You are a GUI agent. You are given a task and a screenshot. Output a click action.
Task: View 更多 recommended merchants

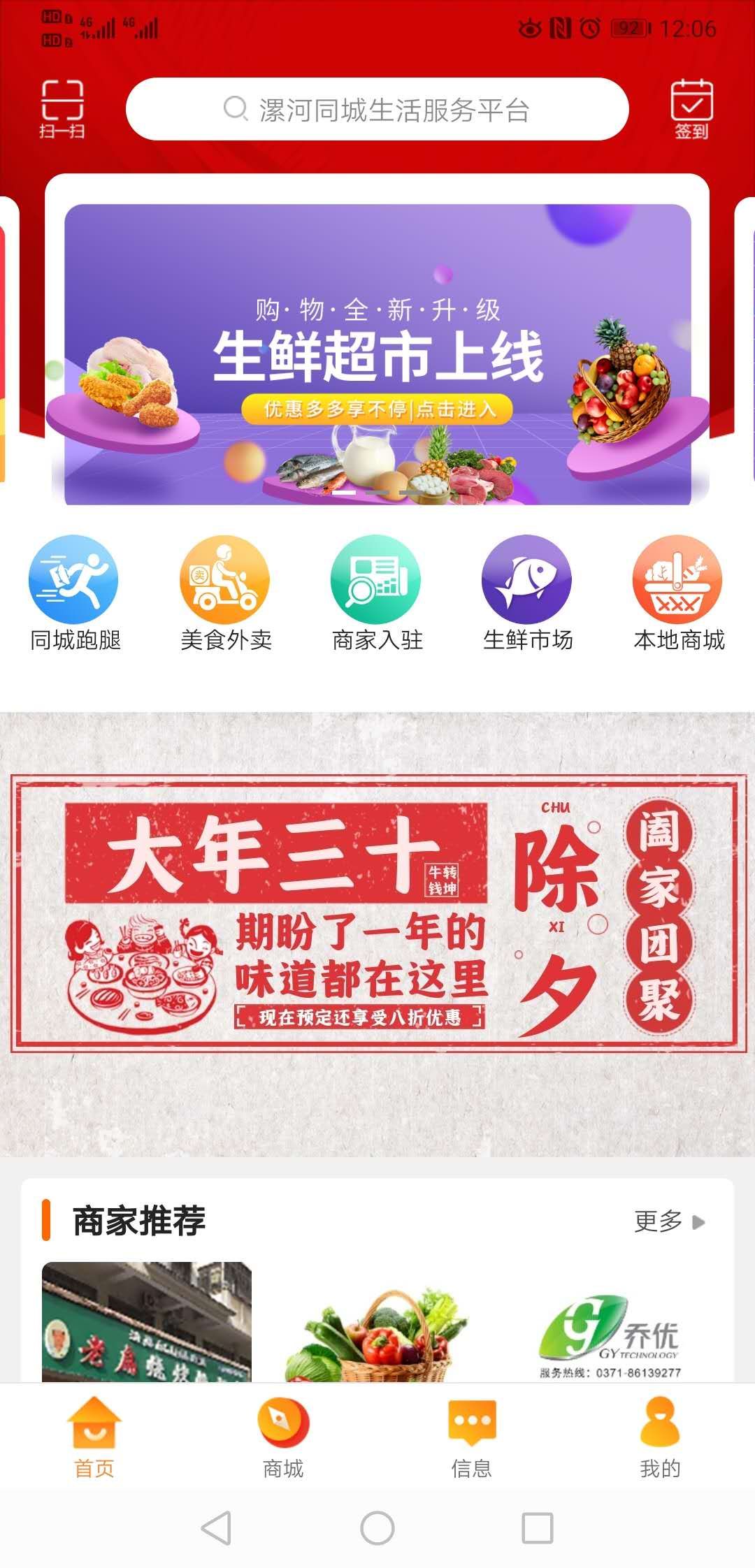point(668,1221)
